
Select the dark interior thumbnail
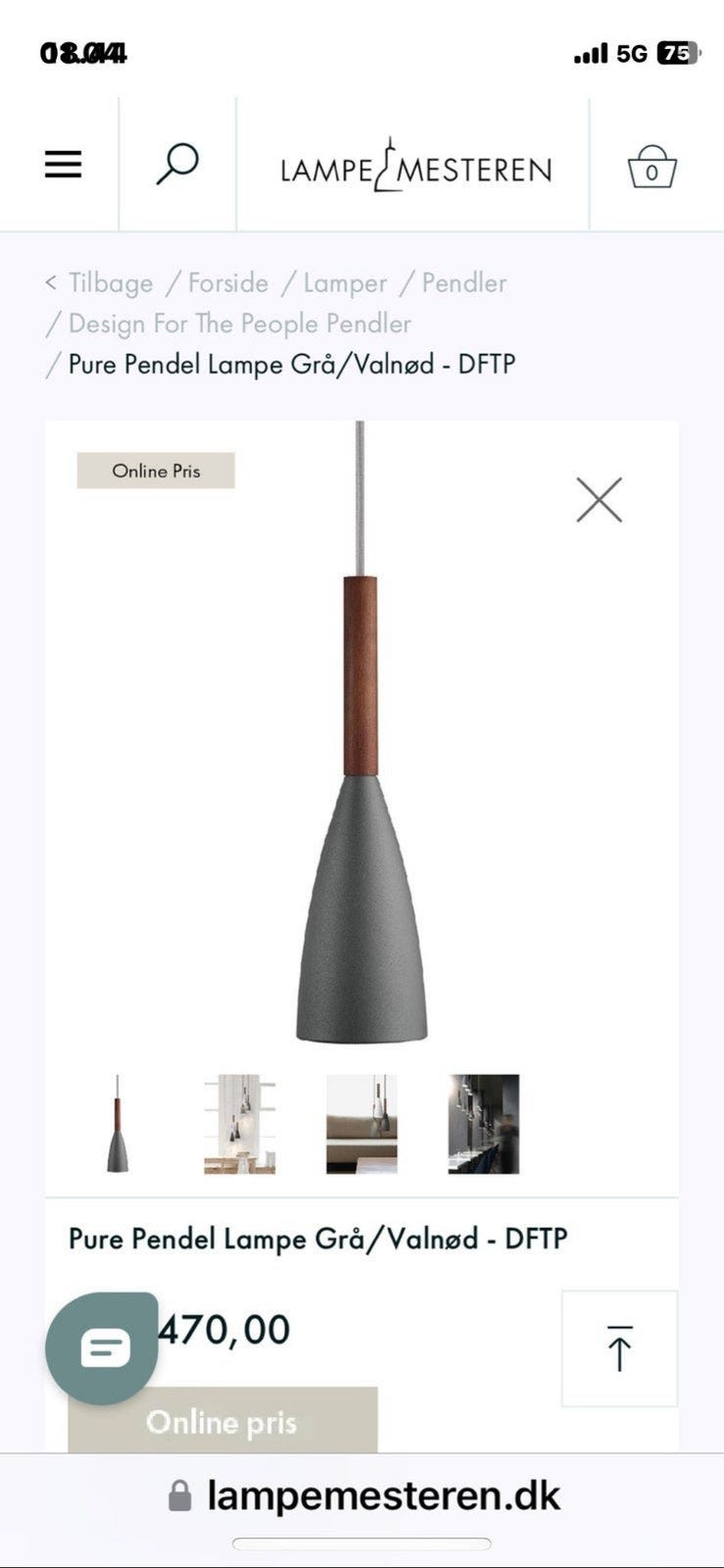(484, 1124)
